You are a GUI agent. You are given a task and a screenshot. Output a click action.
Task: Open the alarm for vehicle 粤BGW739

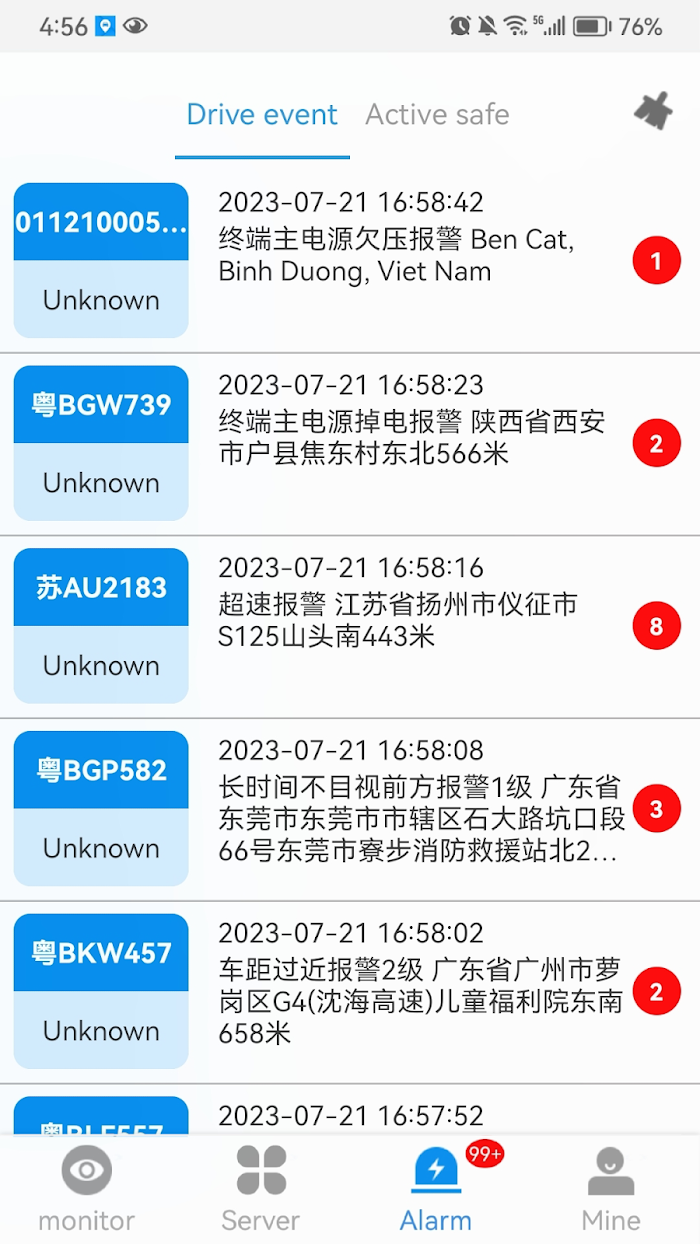coord(350,444)
